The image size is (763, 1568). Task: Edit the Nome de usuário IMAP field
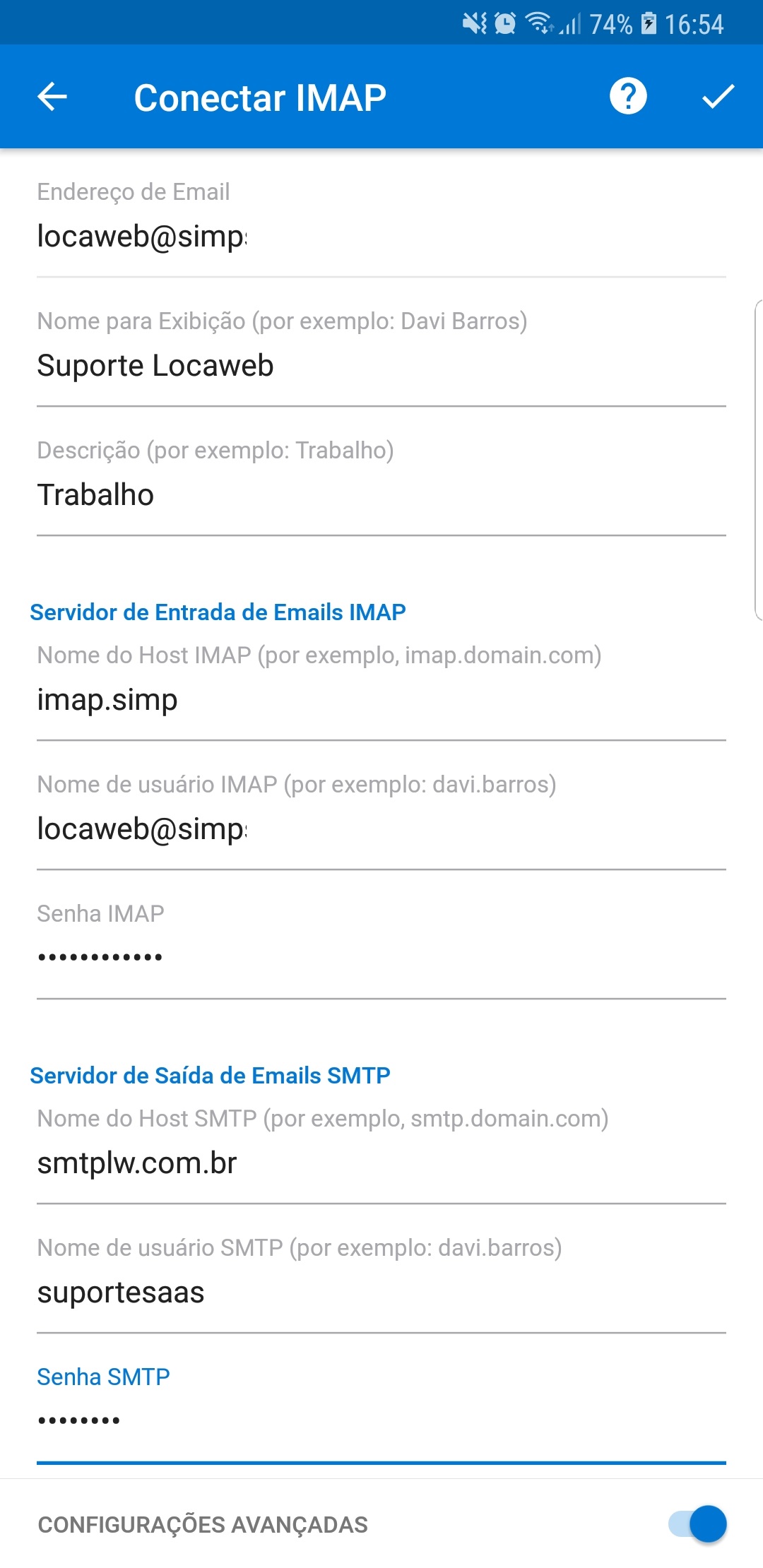point(381,829)
